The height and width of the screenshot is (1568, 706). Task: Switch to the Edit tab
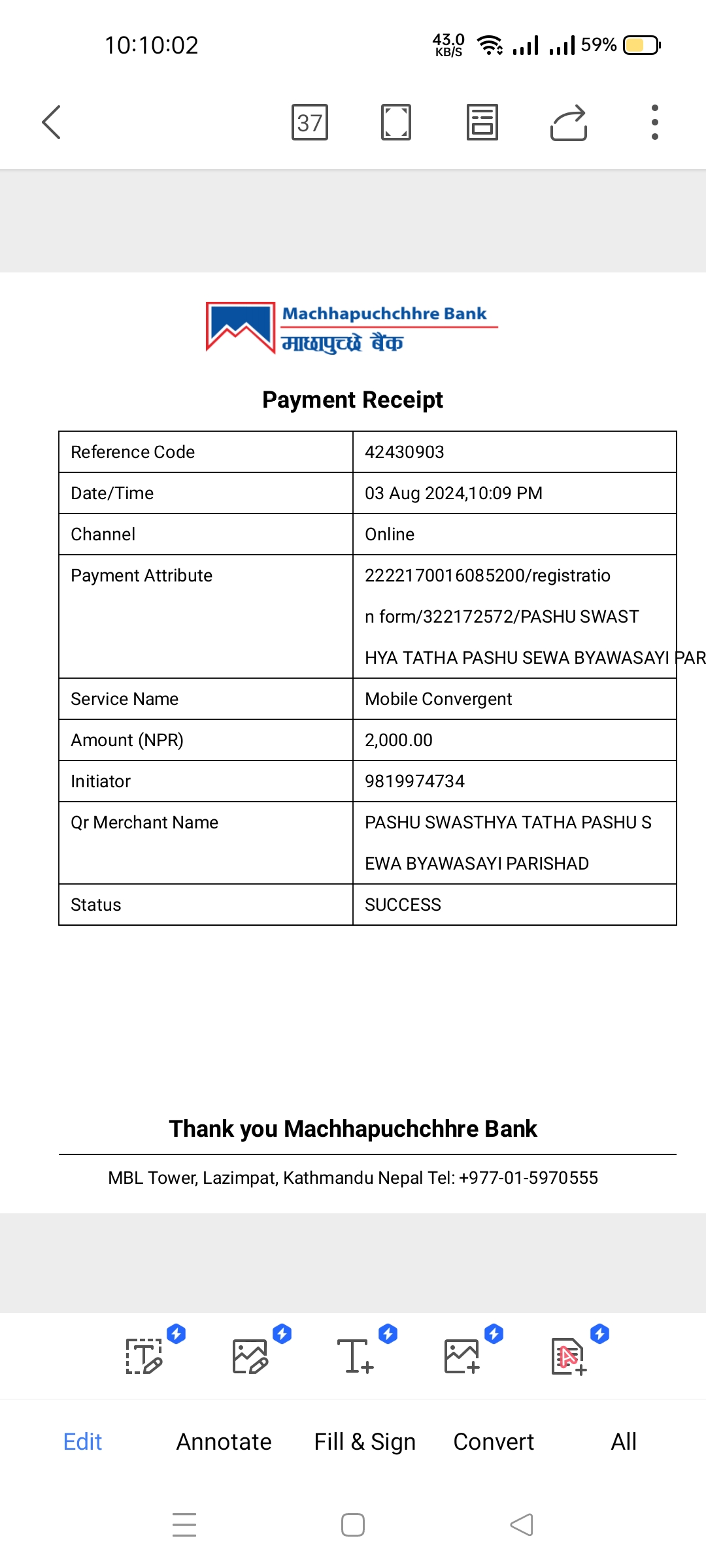click(82, 1441)
